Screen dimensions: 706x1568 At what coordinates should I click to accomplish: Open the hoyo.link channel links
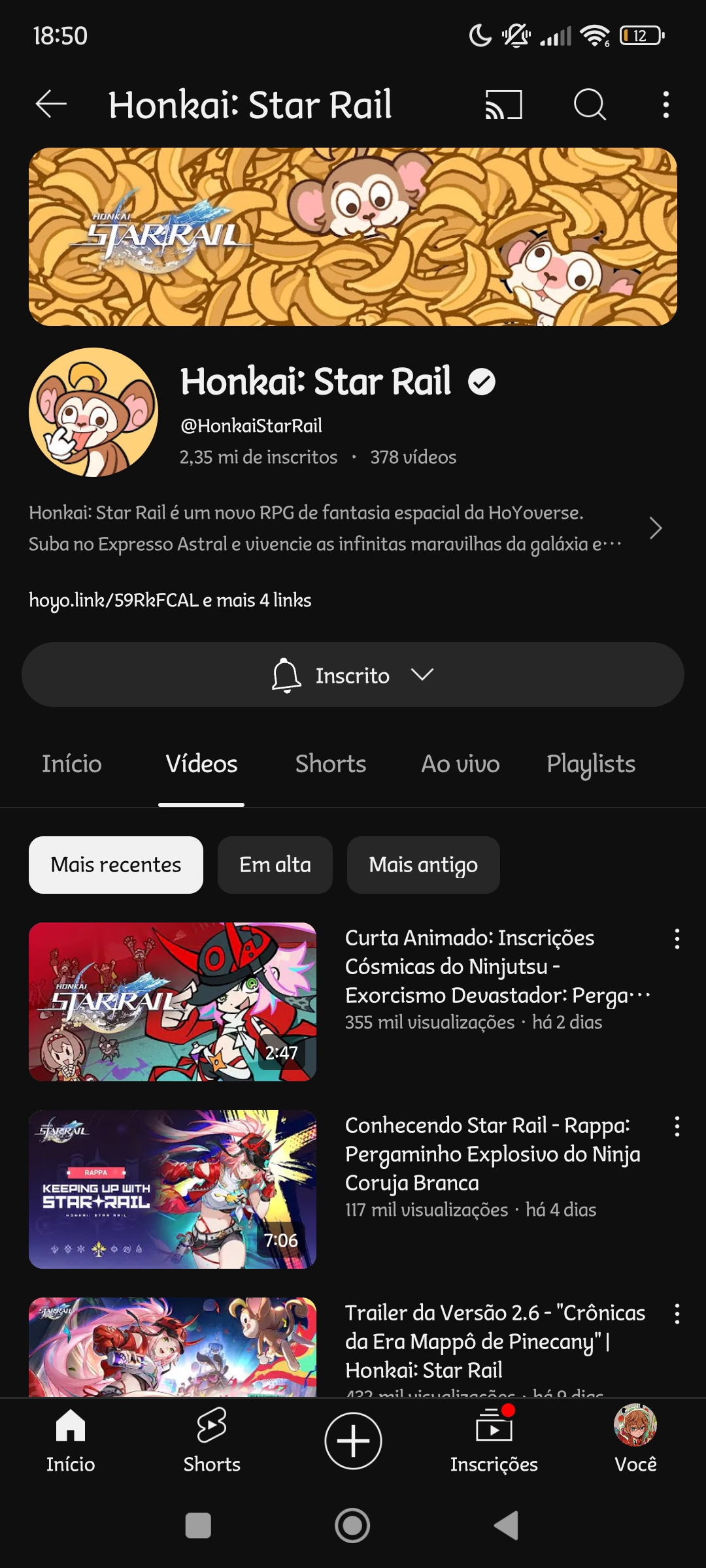170,600
